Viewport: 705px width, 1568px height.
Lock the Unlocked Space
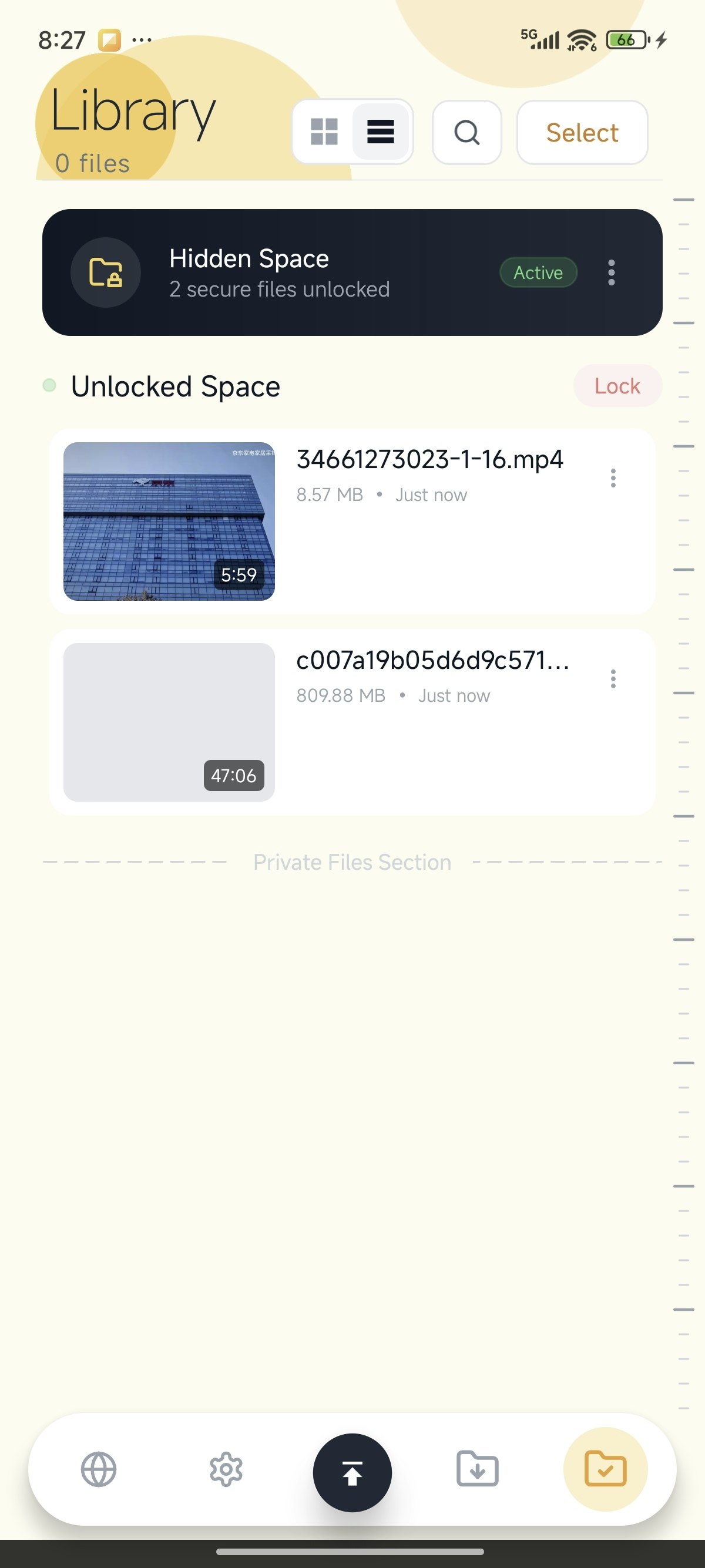[x=617, y=385]
